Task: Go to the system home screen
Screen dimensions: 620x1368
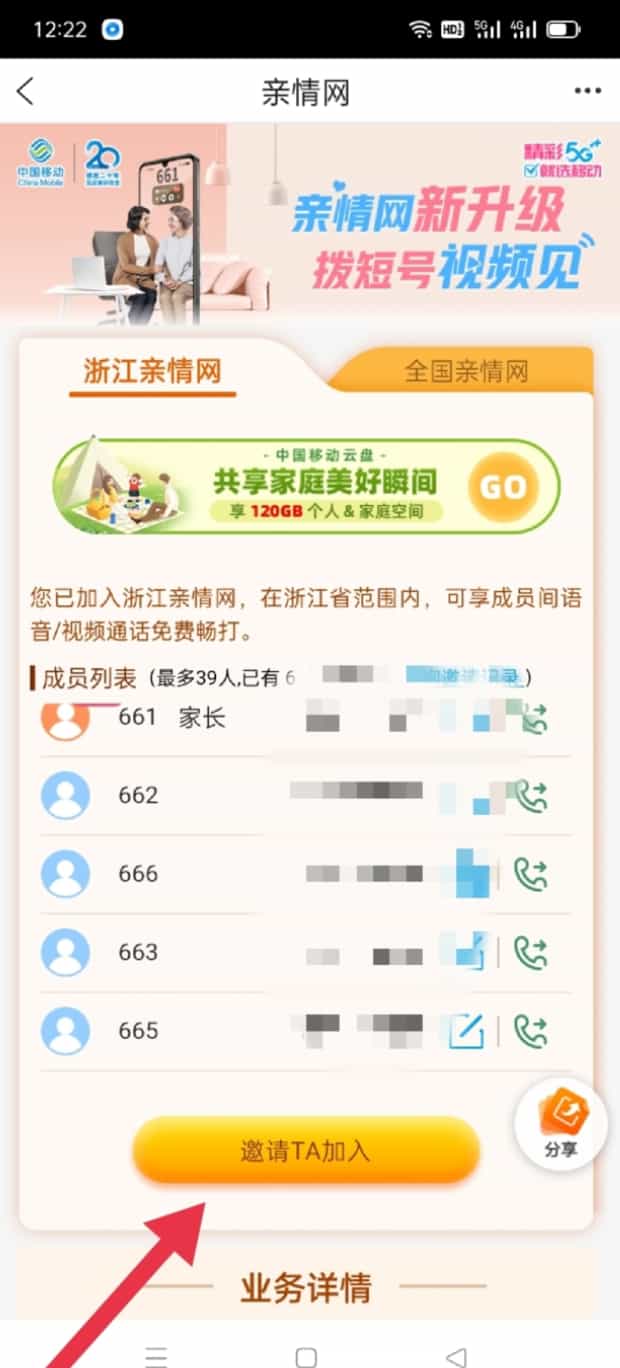Action: click(x=306, y=1357)
